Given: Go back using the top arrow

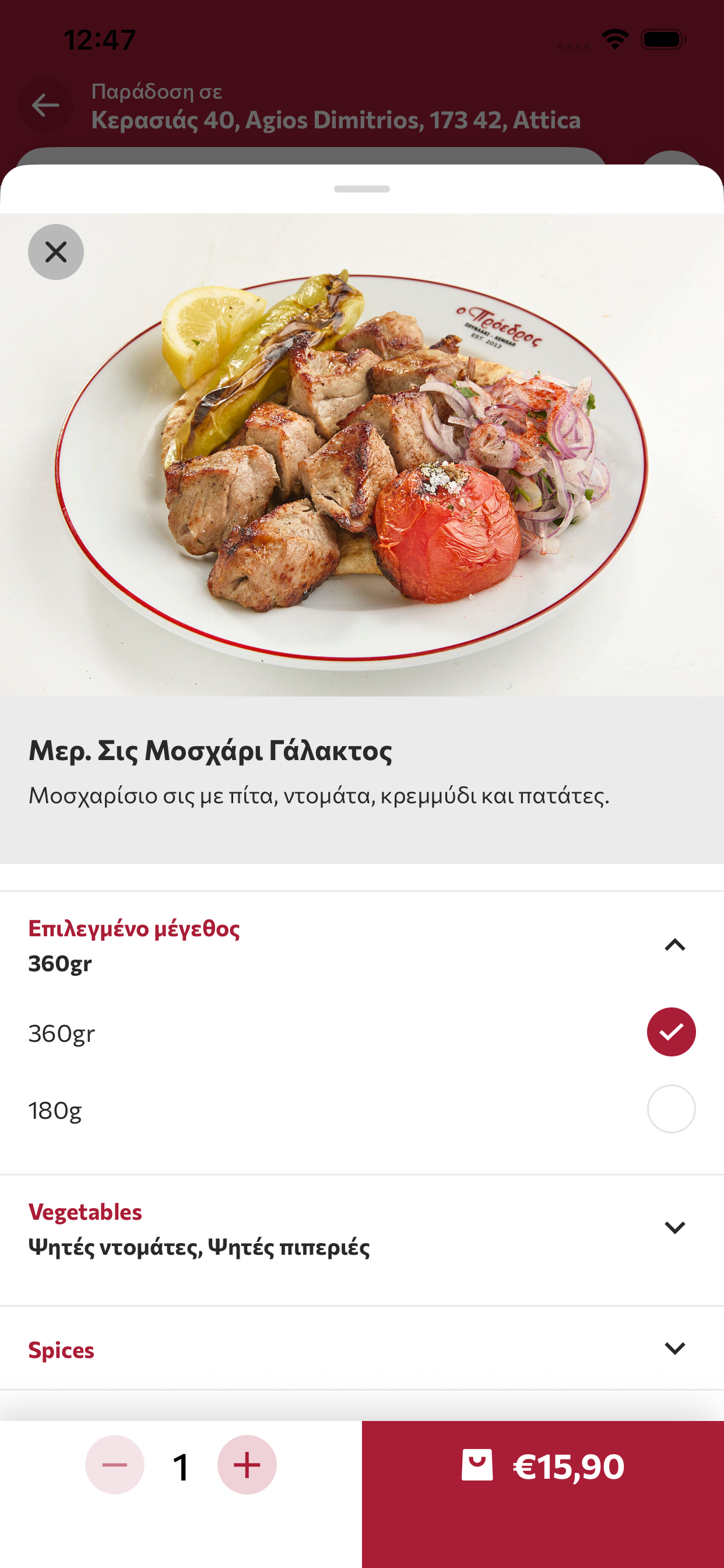Looking at the screenshot, I should tap(45, 106).
